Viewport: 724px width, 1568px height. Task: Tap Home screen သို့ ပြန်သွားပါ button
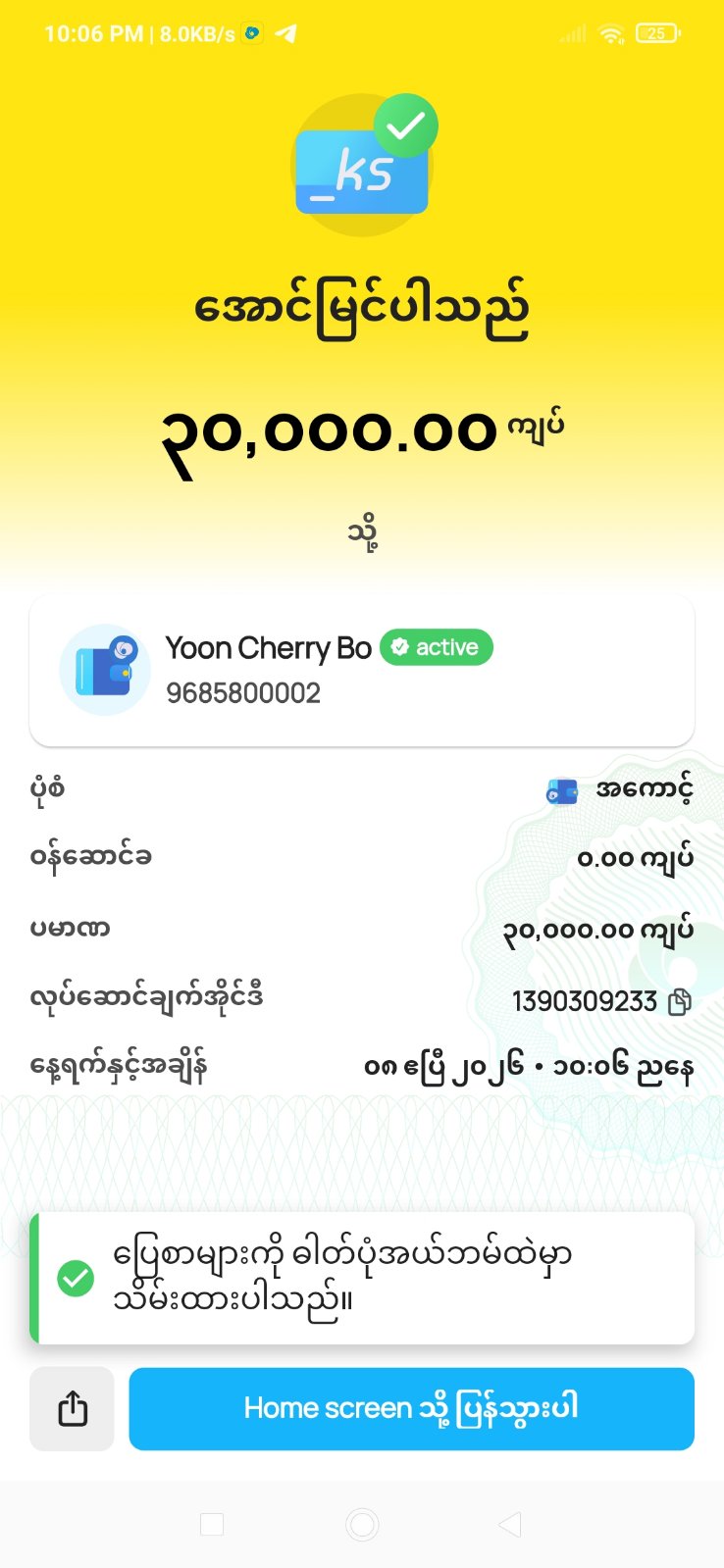pyautogui.click(x=411, y=1409)
